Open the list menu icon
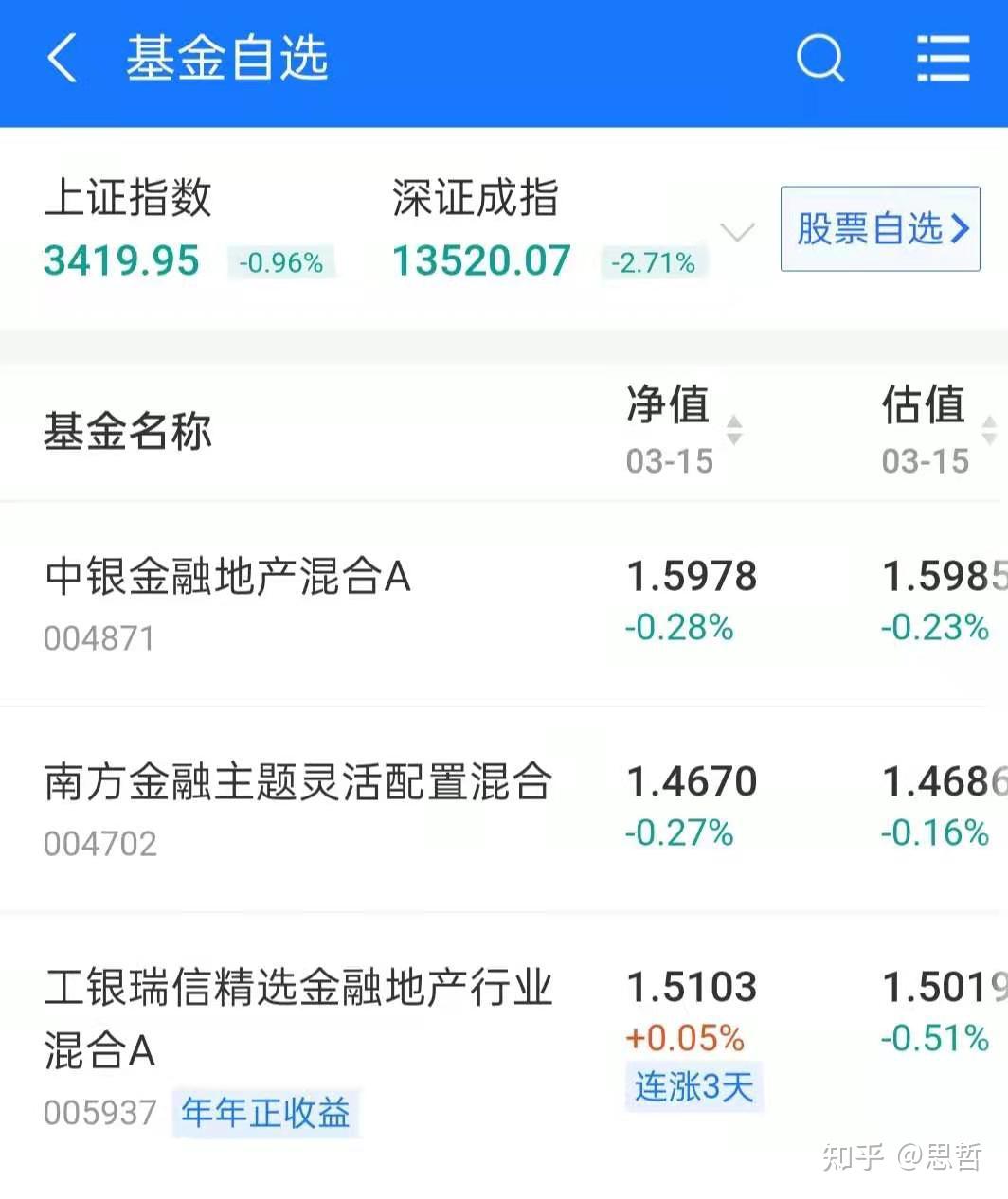Screen dimensions: 1008x1199 click(x=943, y=59)
